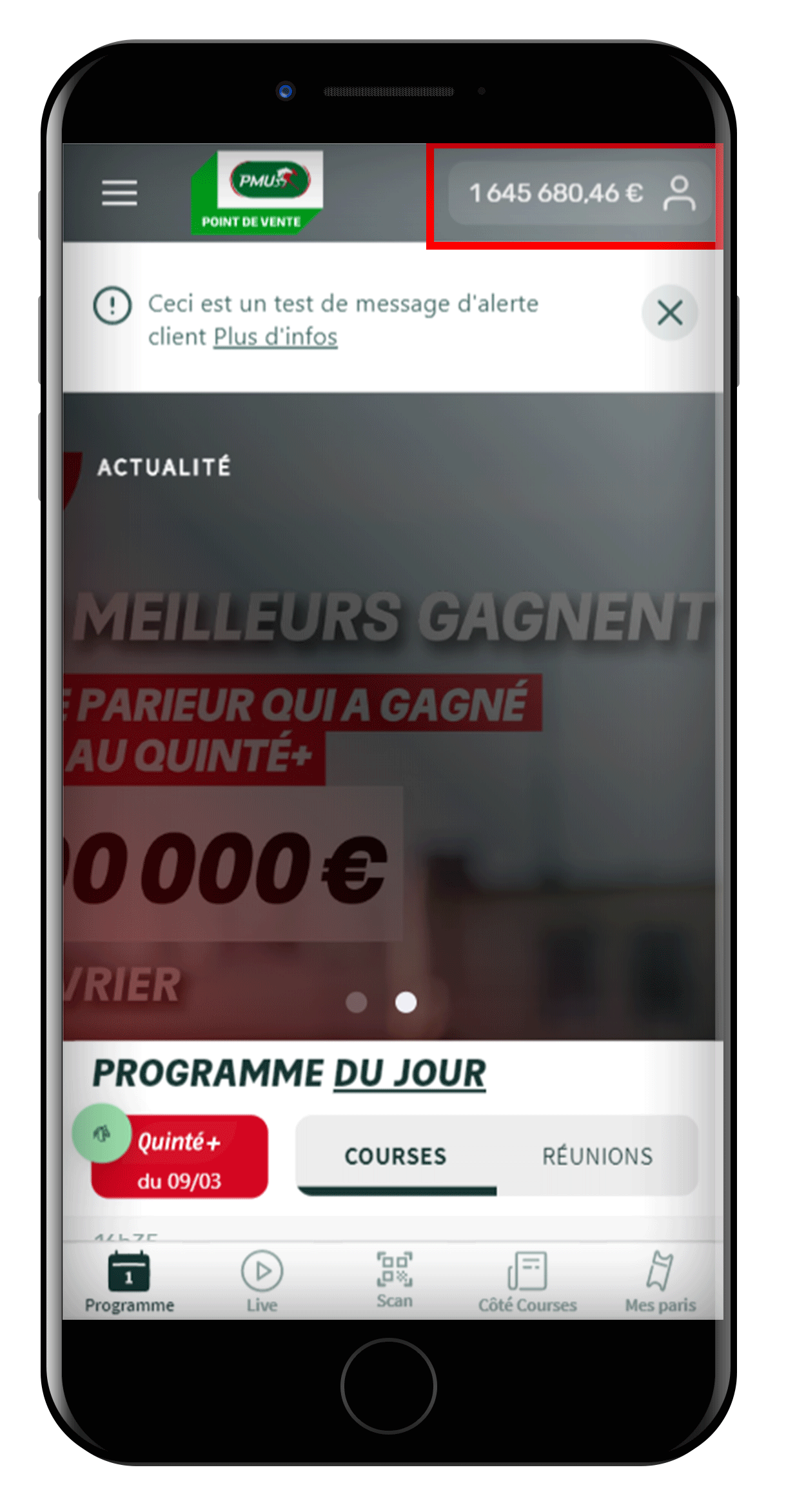This screenshot has width=786, height=1512.
Task: Open the Scan bottom tab
Action: (395, 1280)
